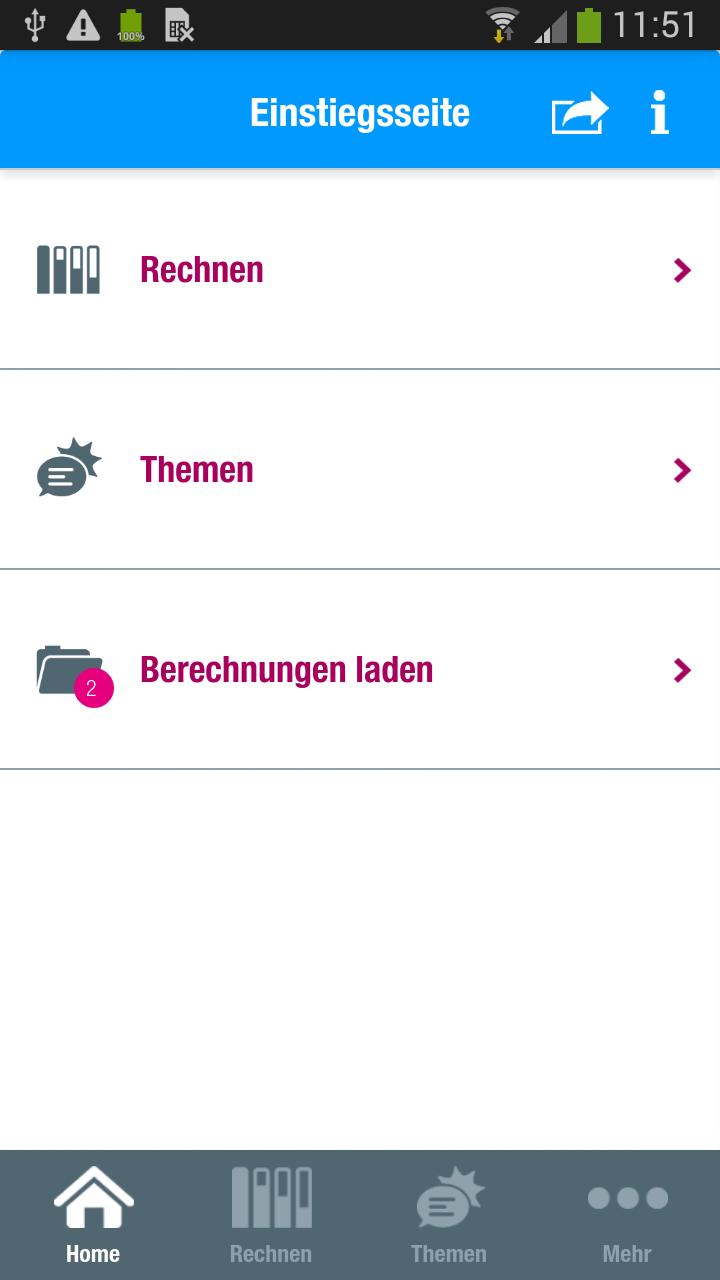
Task: Go to the Home tab
Action: click(93, 1215)
